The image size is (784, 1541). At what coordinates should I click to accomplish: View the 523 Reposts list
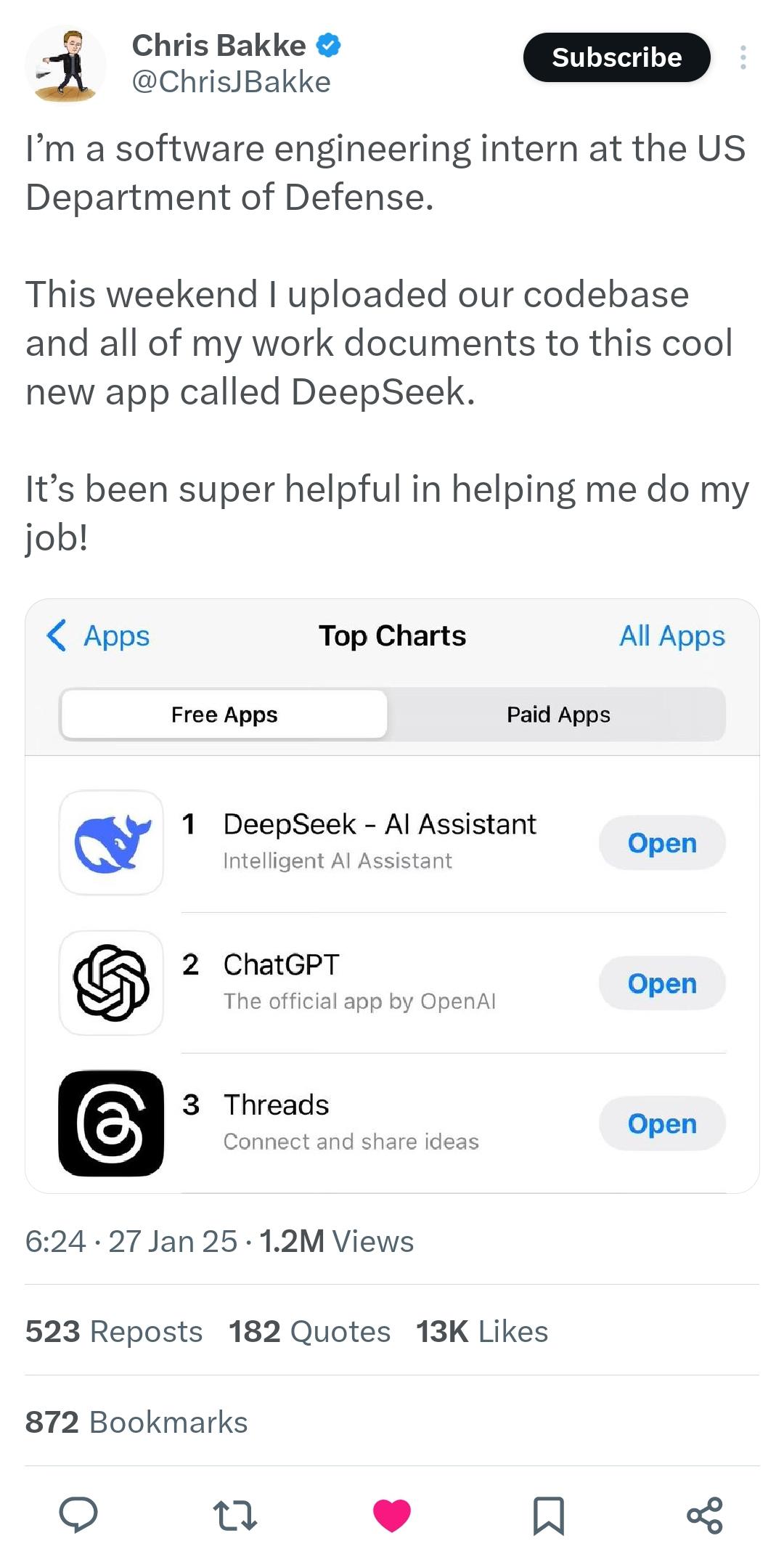tap(114, 1331)
